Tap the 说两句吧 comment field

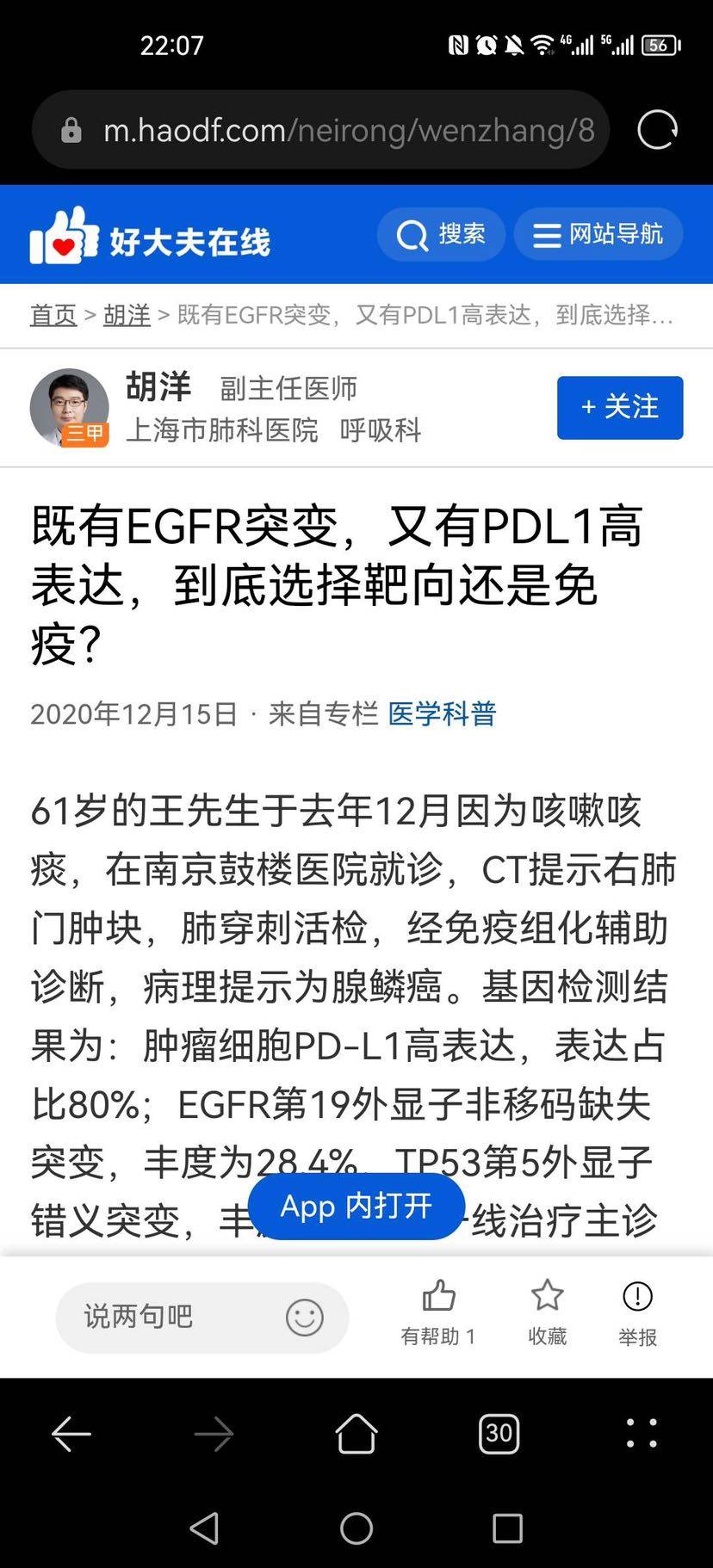point(164,1317)
